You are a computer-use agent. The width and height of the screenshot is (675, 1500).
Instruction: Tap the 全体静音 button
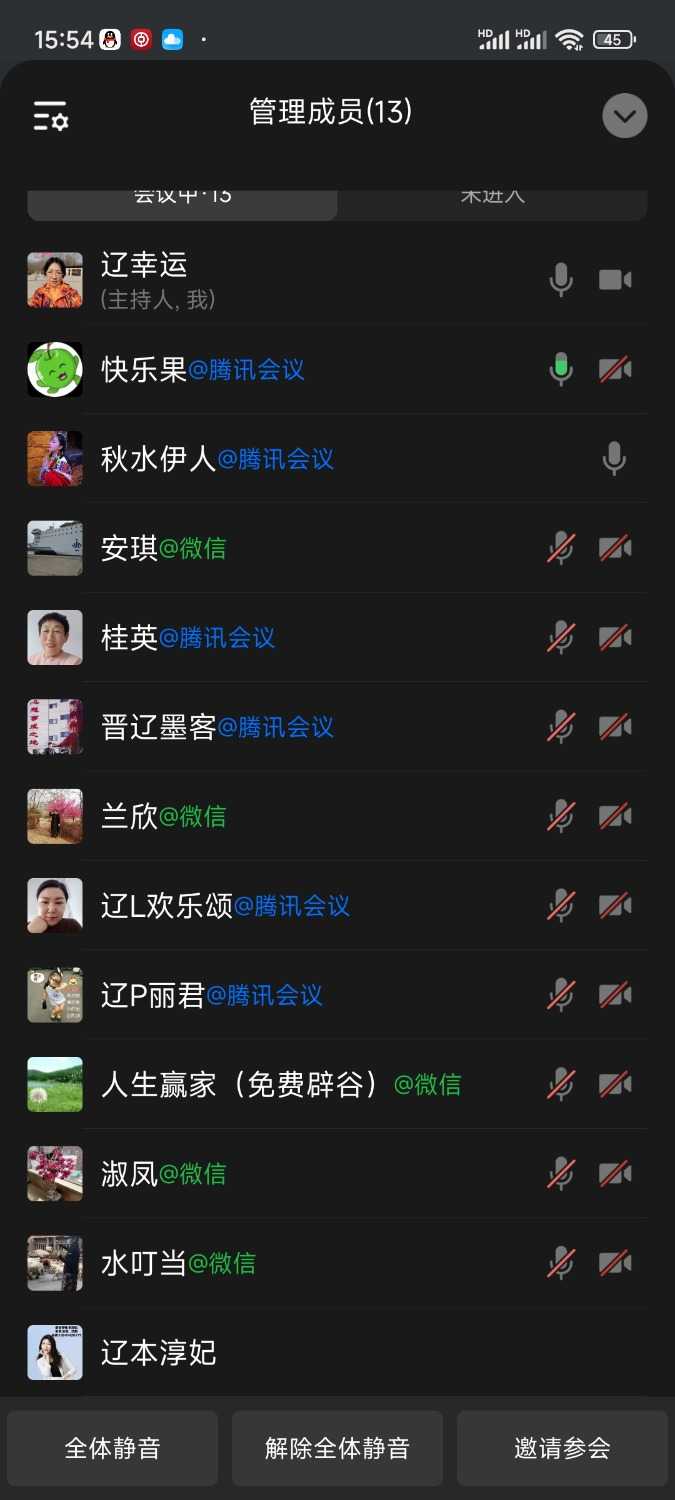(x=112, y=1448)
